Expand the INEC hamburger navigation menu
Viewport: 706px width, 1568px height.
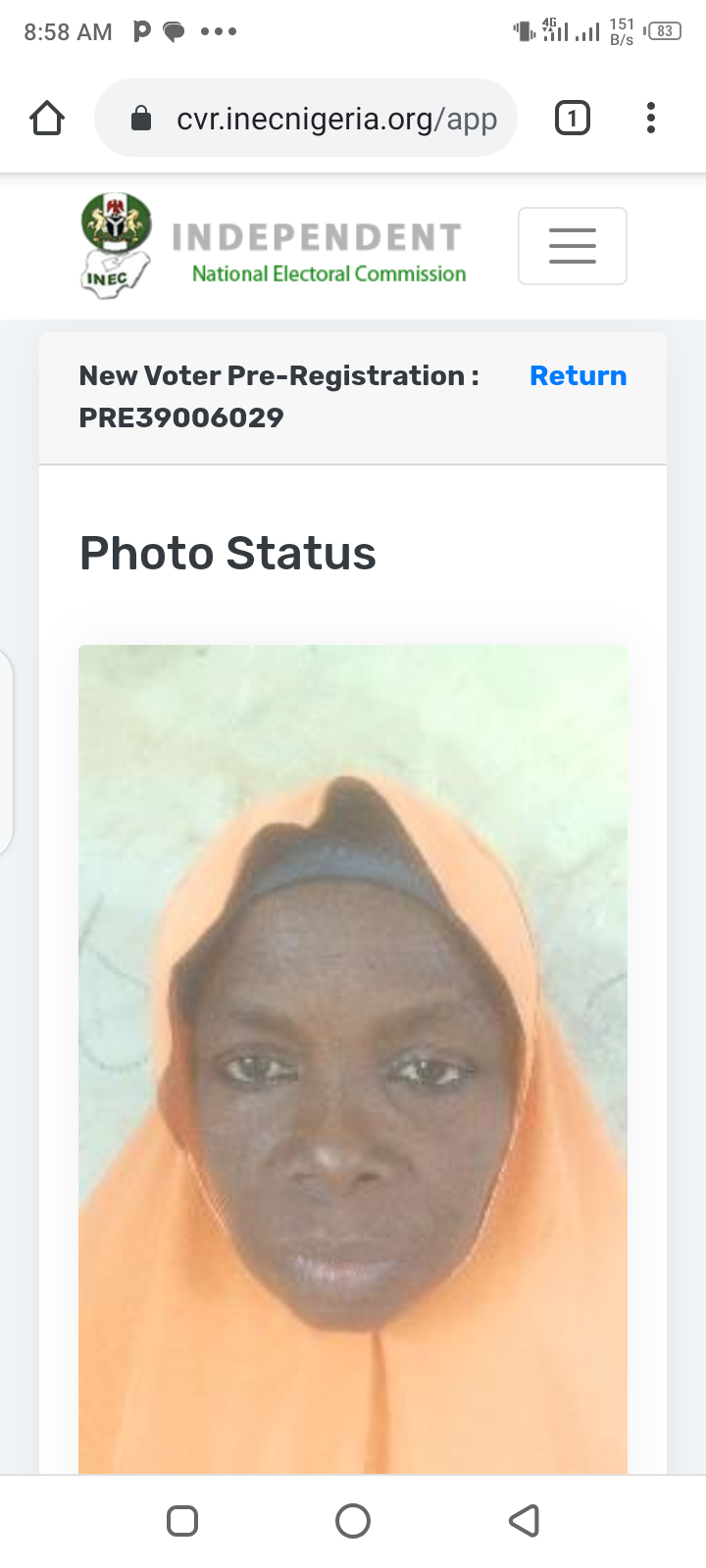coord(573,246)
